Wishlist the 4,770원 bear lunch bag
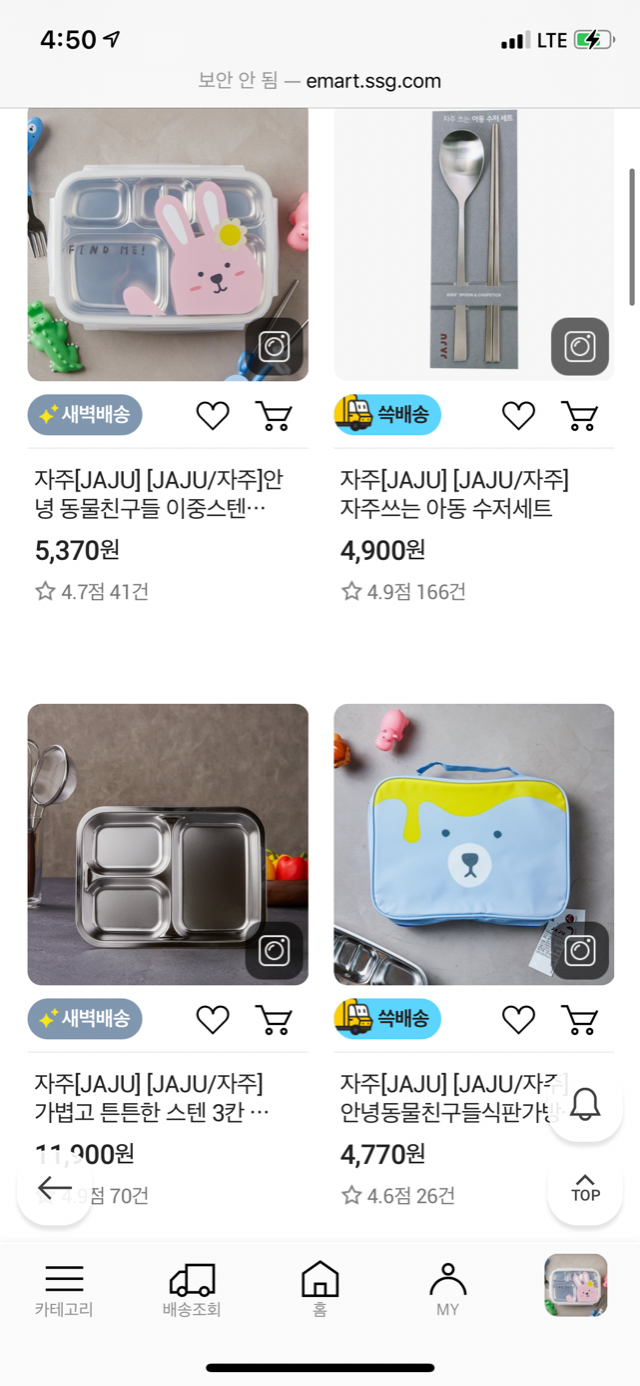 pyautogui.click(x=518, y=1019)
